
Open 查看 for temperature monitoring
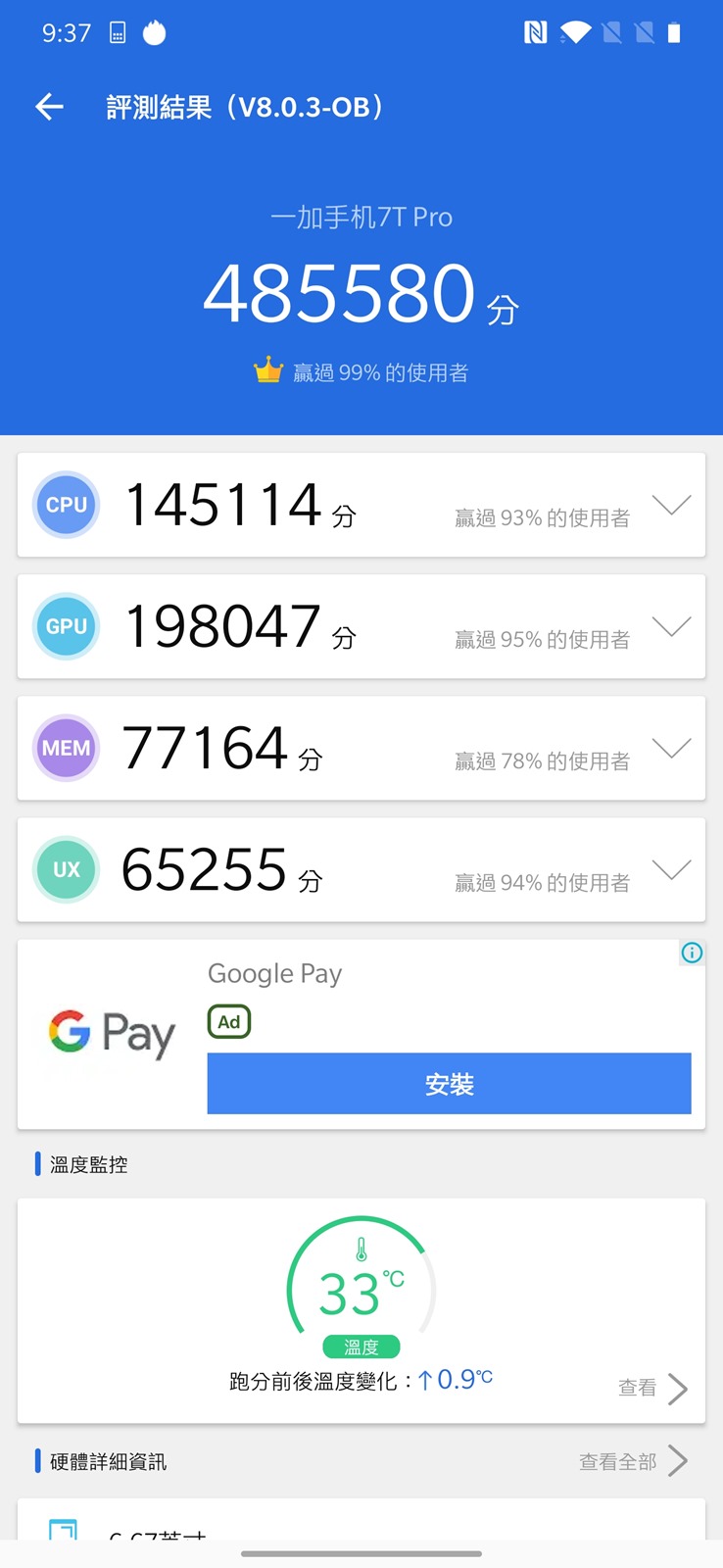tap(652, 1388)
